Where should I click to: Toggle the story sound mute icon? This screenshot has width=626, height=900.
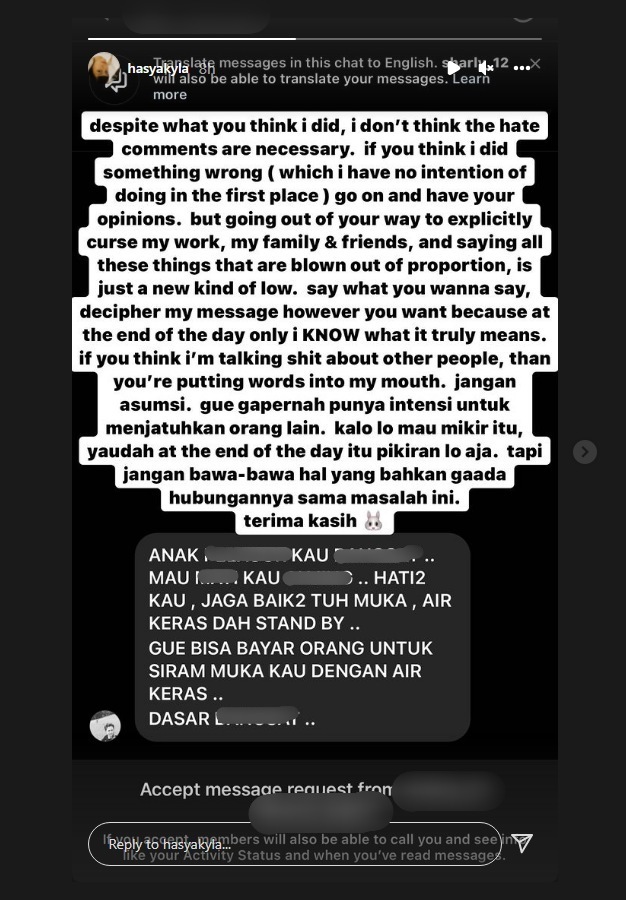point(486,67)
